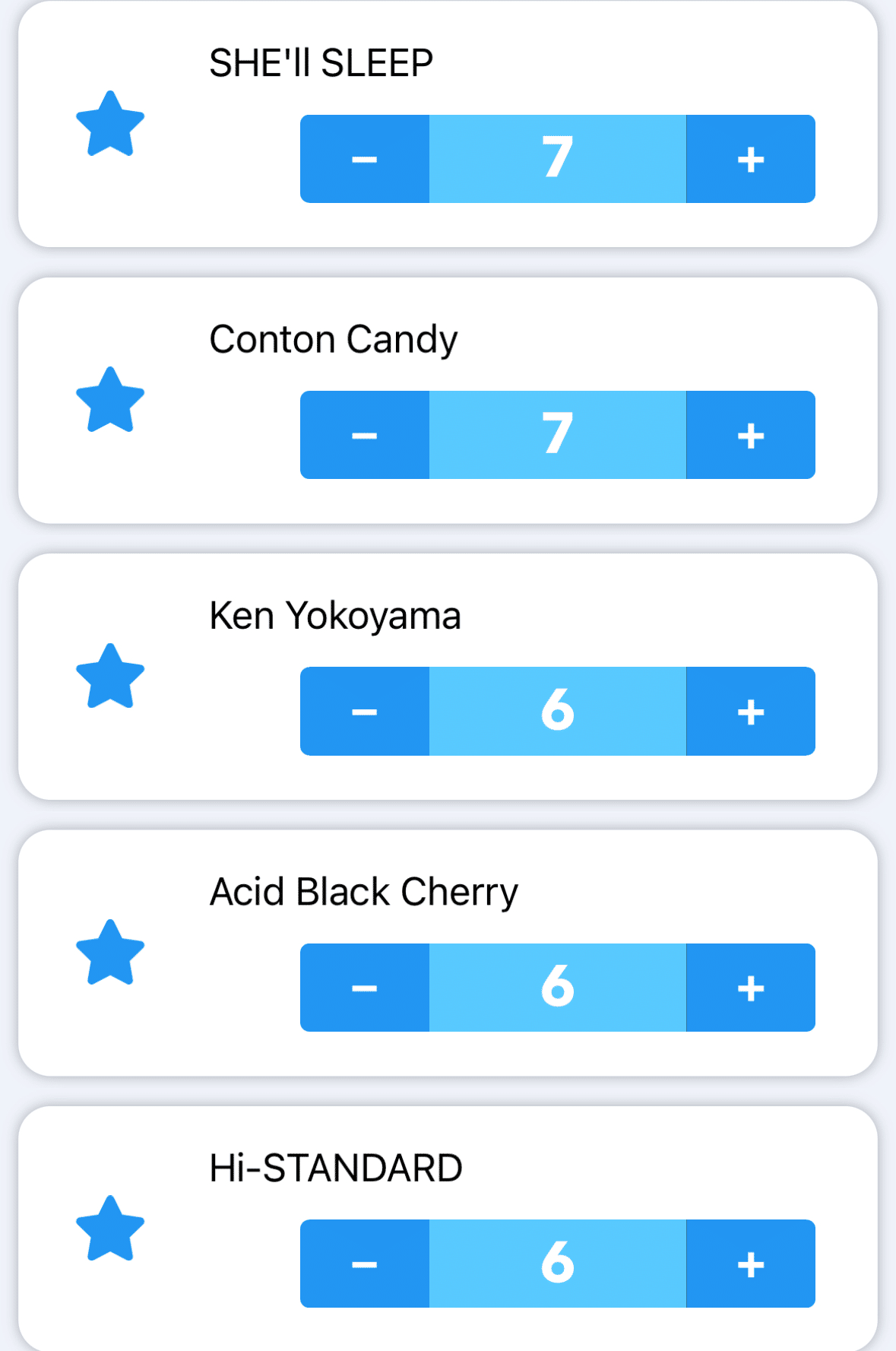Increase the Acid Black Cherry count

751,988
